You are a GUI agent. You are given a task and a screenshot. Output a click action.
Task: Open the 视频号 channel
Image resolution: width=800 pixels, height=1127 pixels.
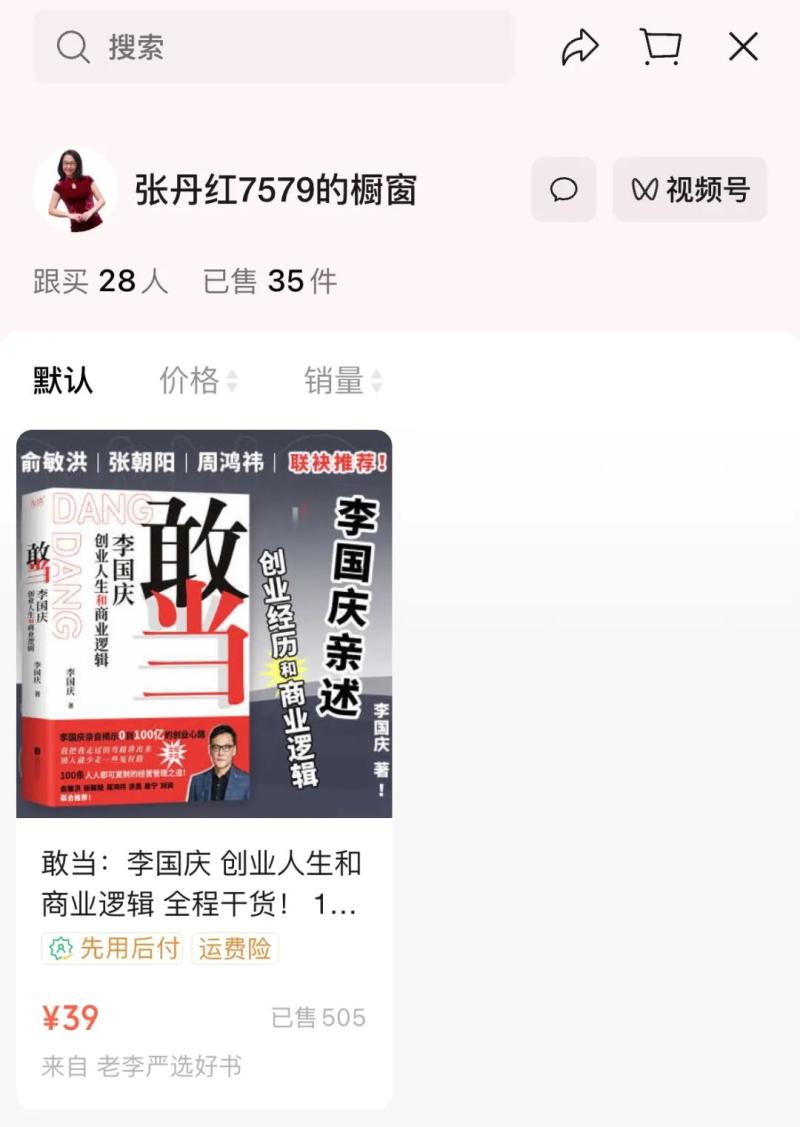click(x=690, y=190)
